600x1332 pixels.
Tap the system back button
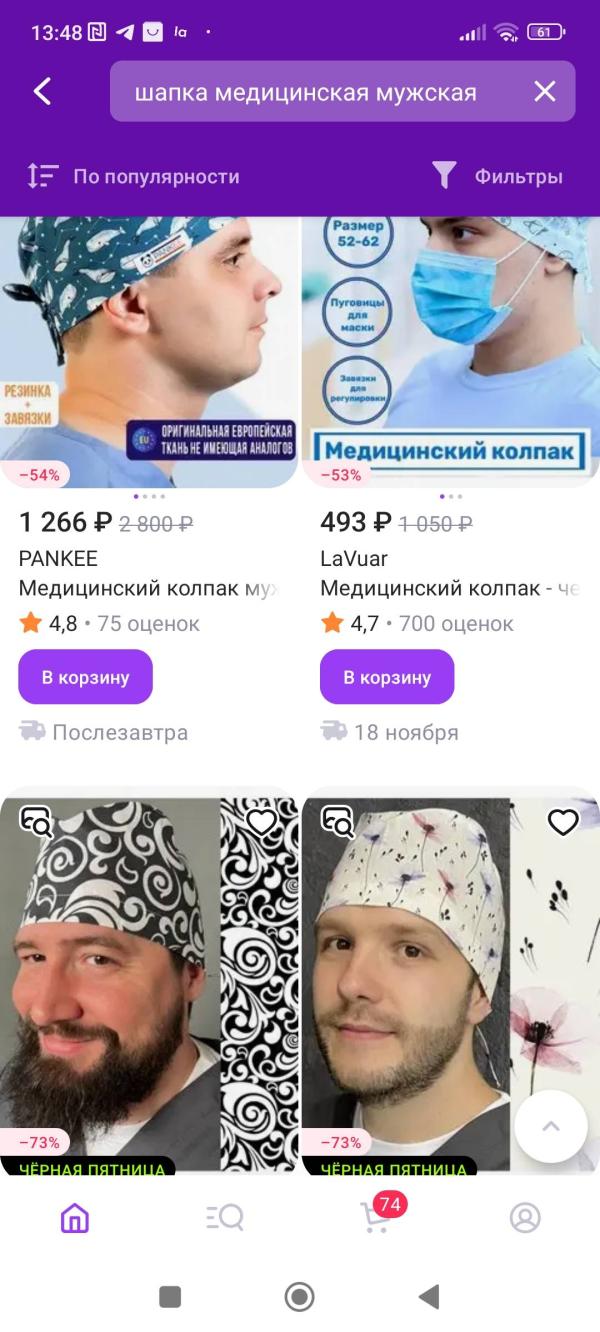tap(429, 1297)
